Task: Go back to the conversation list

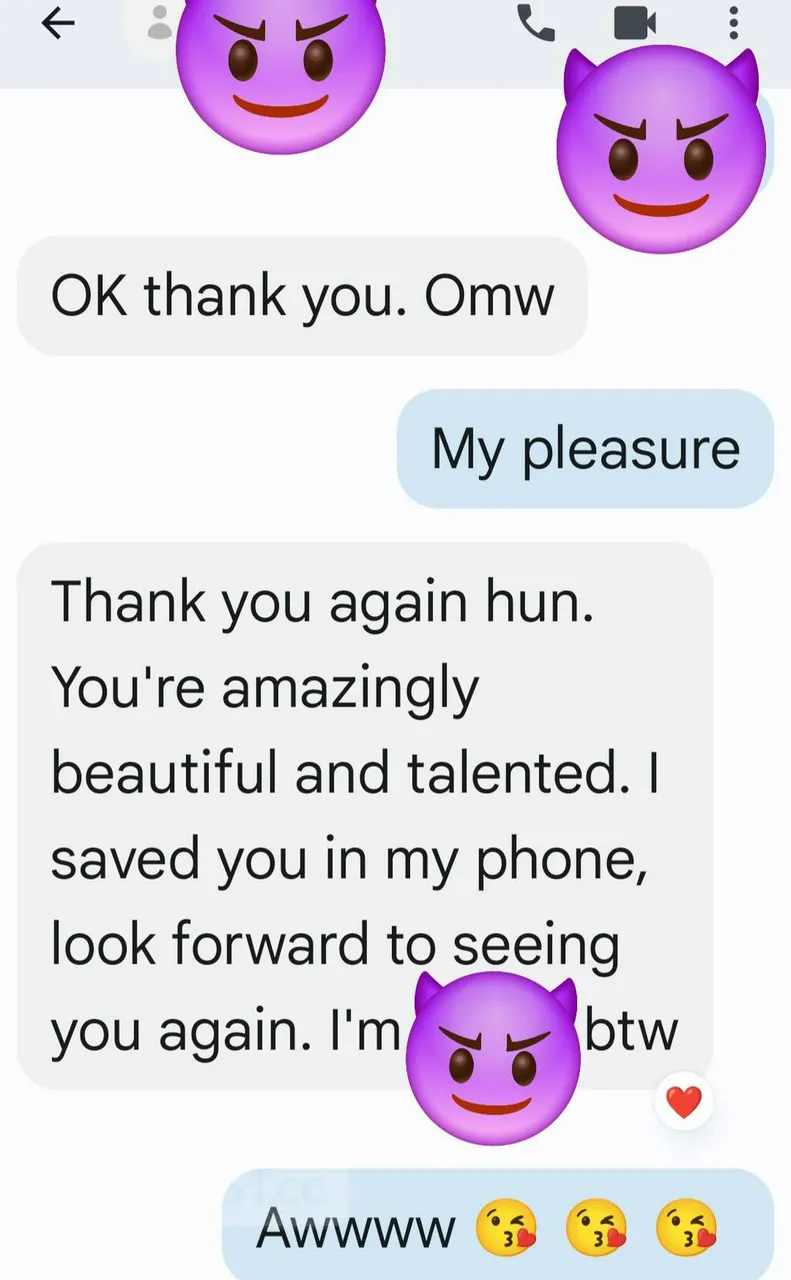Action: (x=59, y=25)
